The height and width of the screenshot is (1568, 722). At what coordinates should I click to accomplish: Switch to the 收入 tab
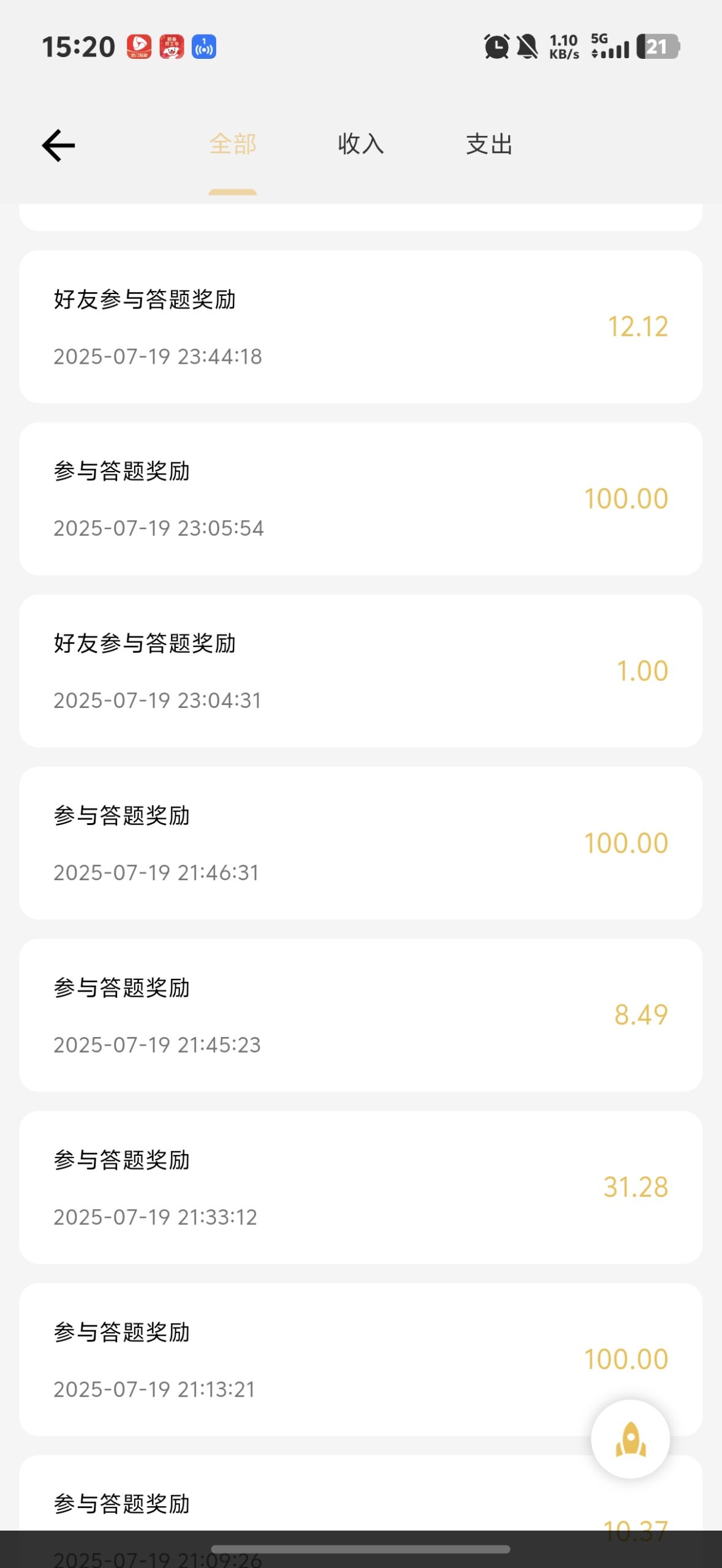361,145
